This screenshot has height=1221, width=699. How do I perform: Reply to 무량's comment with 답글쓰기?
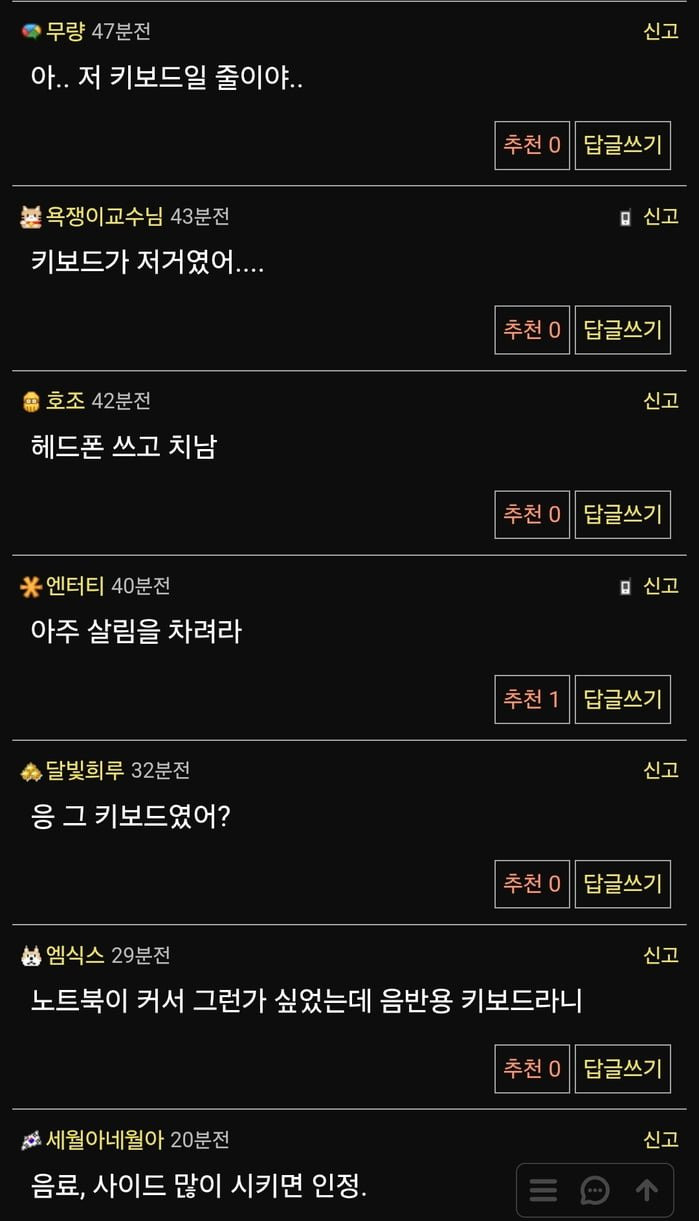pos(622,146)
